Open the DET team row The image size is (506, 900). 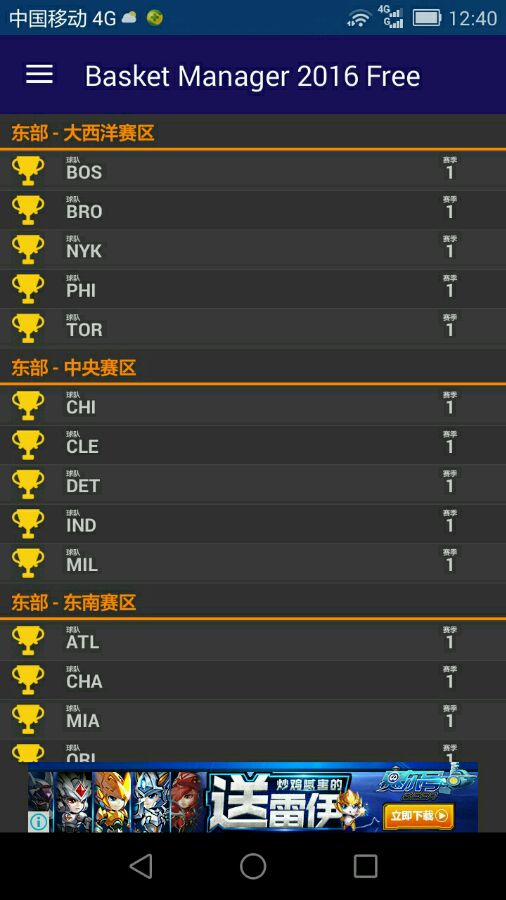pyautogui.click(x=253, y=484)
